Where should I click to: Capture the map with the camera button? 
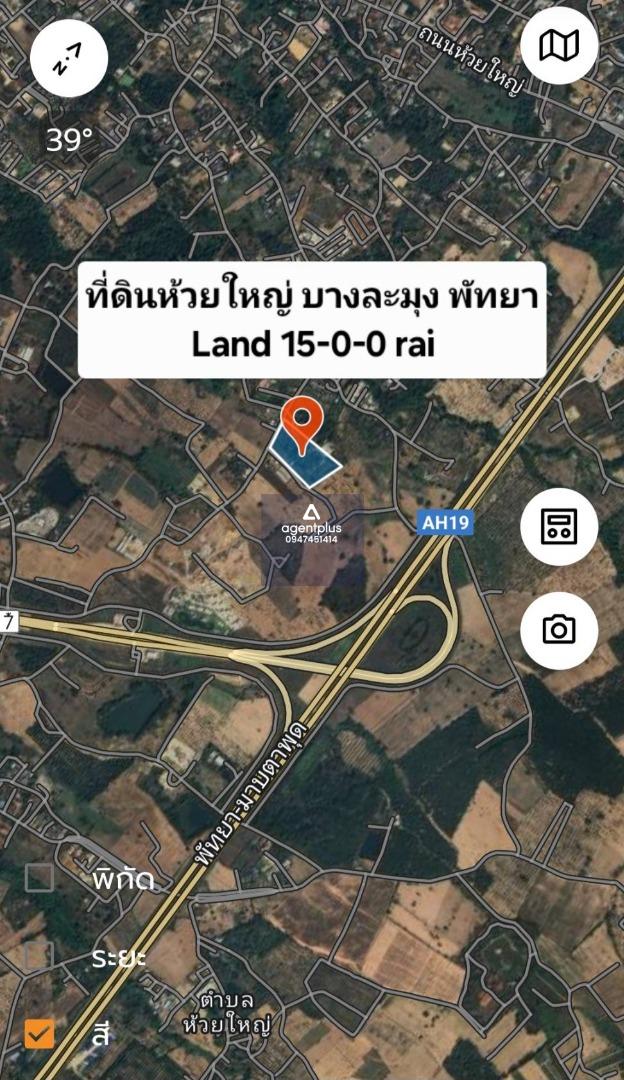pyautogui.click(x=559, y=630)
